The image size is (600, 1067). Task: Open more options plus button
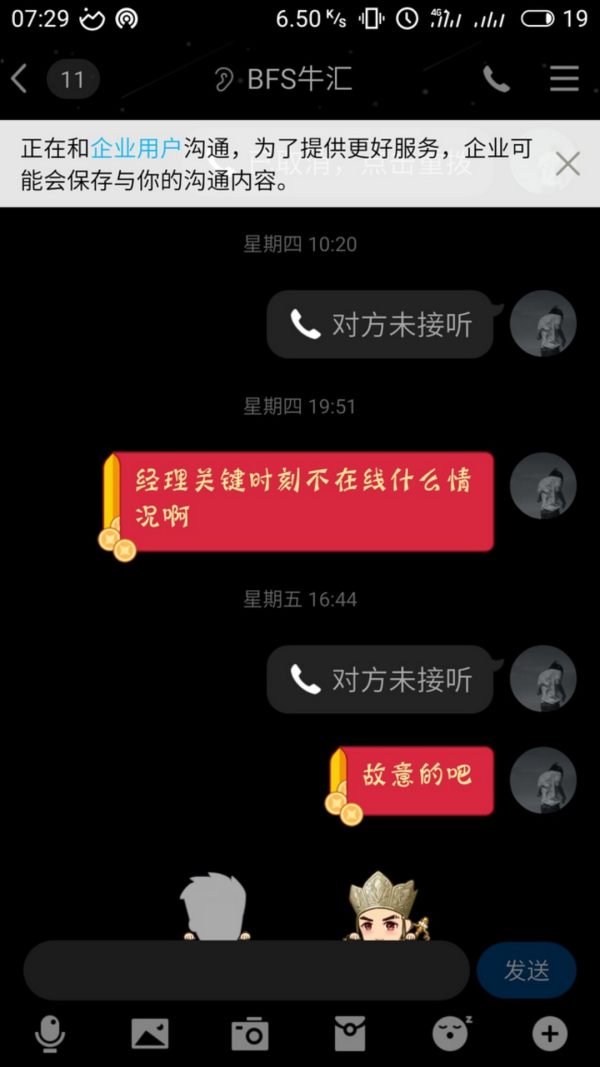pyautogui.click(x=549, y=1033)
